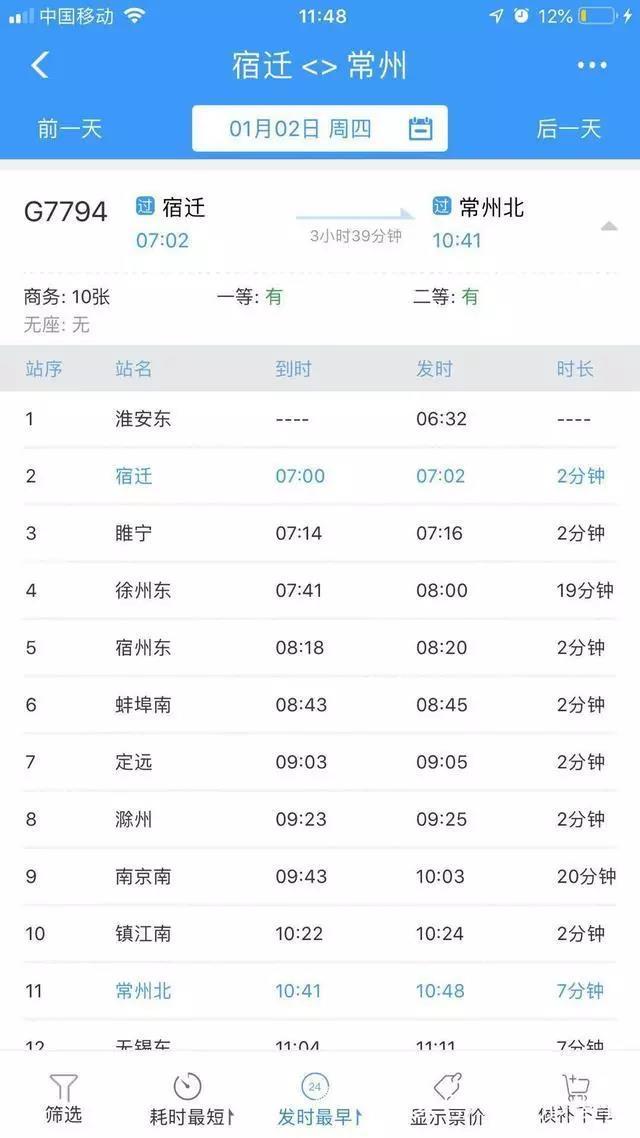The image size is (640, 1138).
Task: Tap the waitlist order cart icon
Action: [576, 1087]
